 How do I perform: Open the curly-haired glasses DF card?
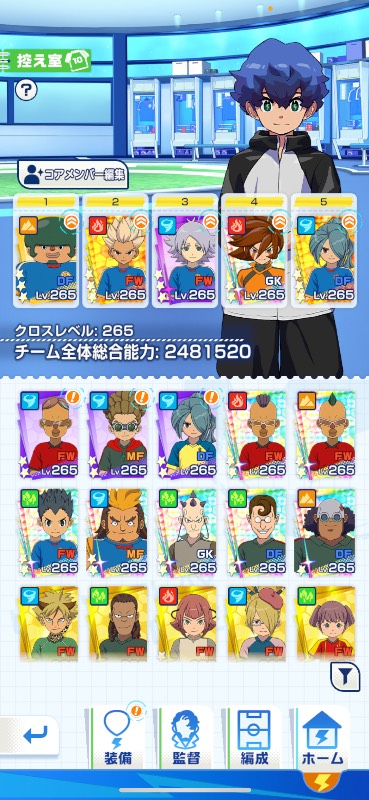256,532
